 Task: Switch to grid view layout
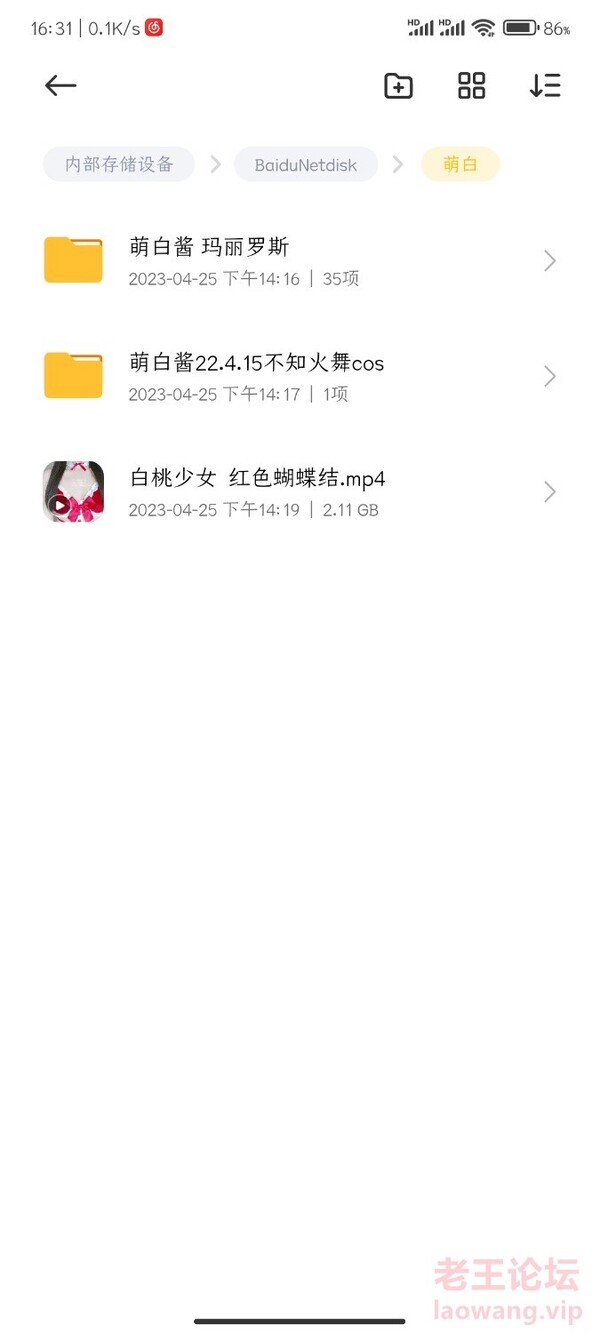point(471,86)
